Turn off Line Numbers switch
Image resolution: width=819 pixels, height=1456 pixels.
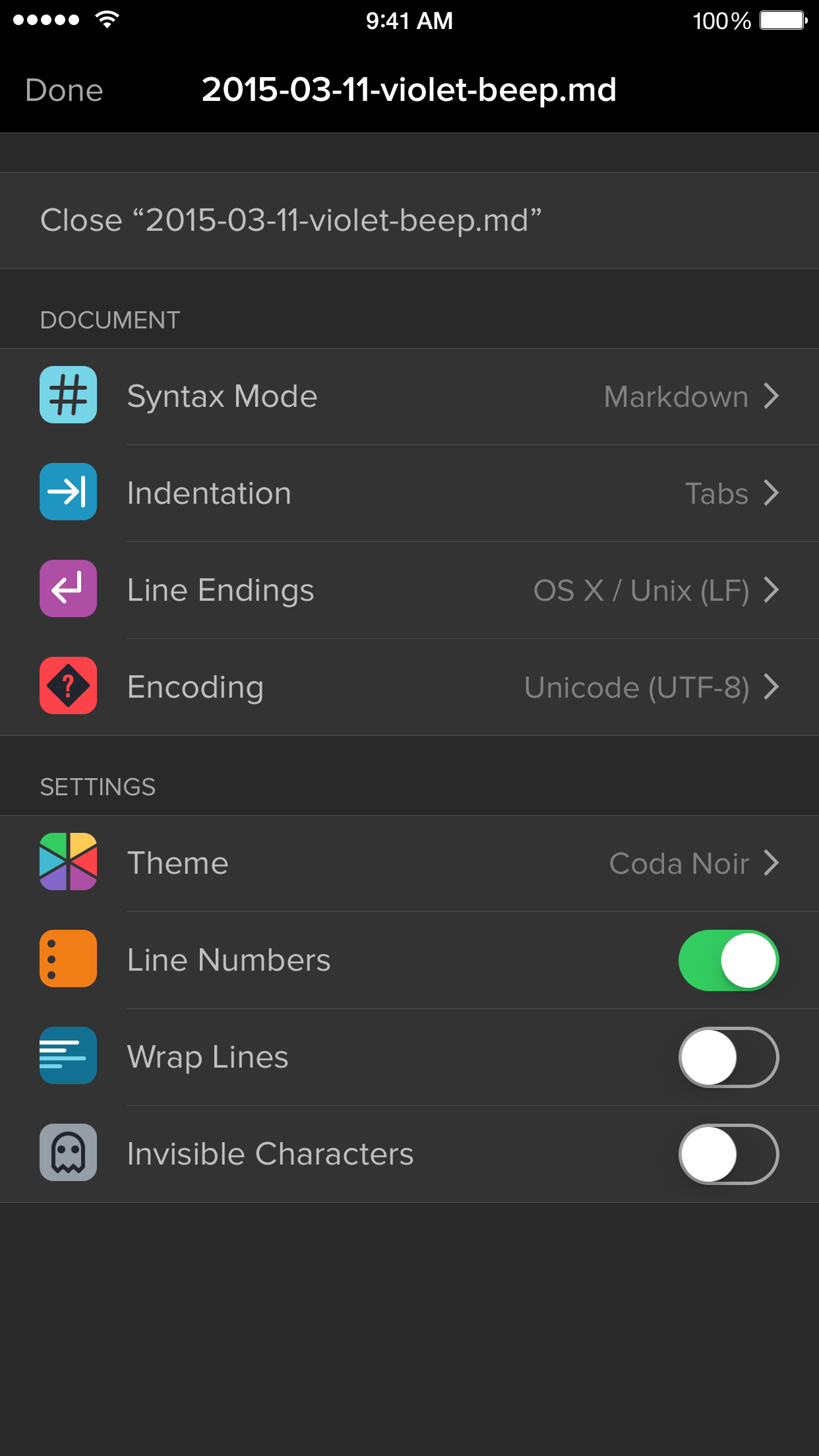tap(729, 960)
